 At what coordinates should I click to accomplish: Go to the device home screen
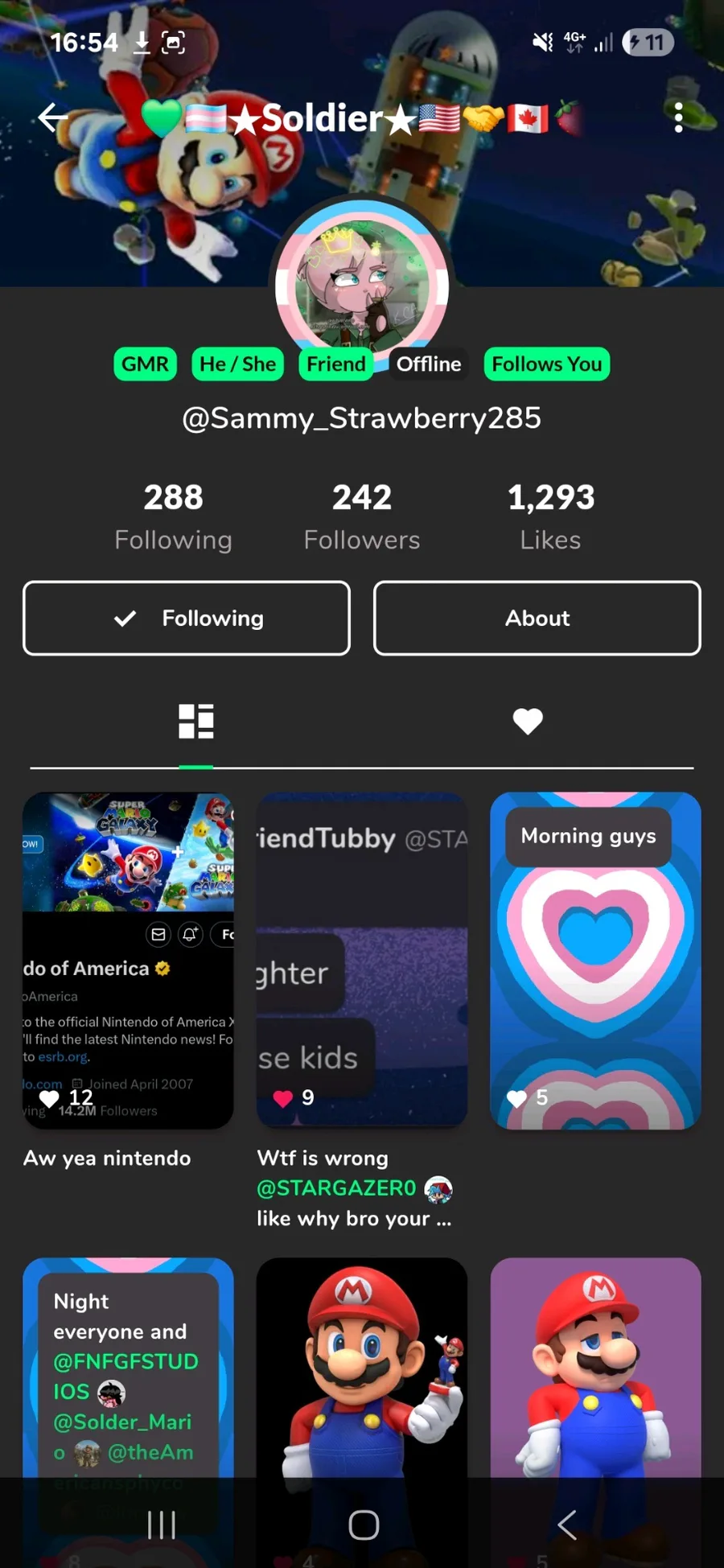click(363, 1524)
